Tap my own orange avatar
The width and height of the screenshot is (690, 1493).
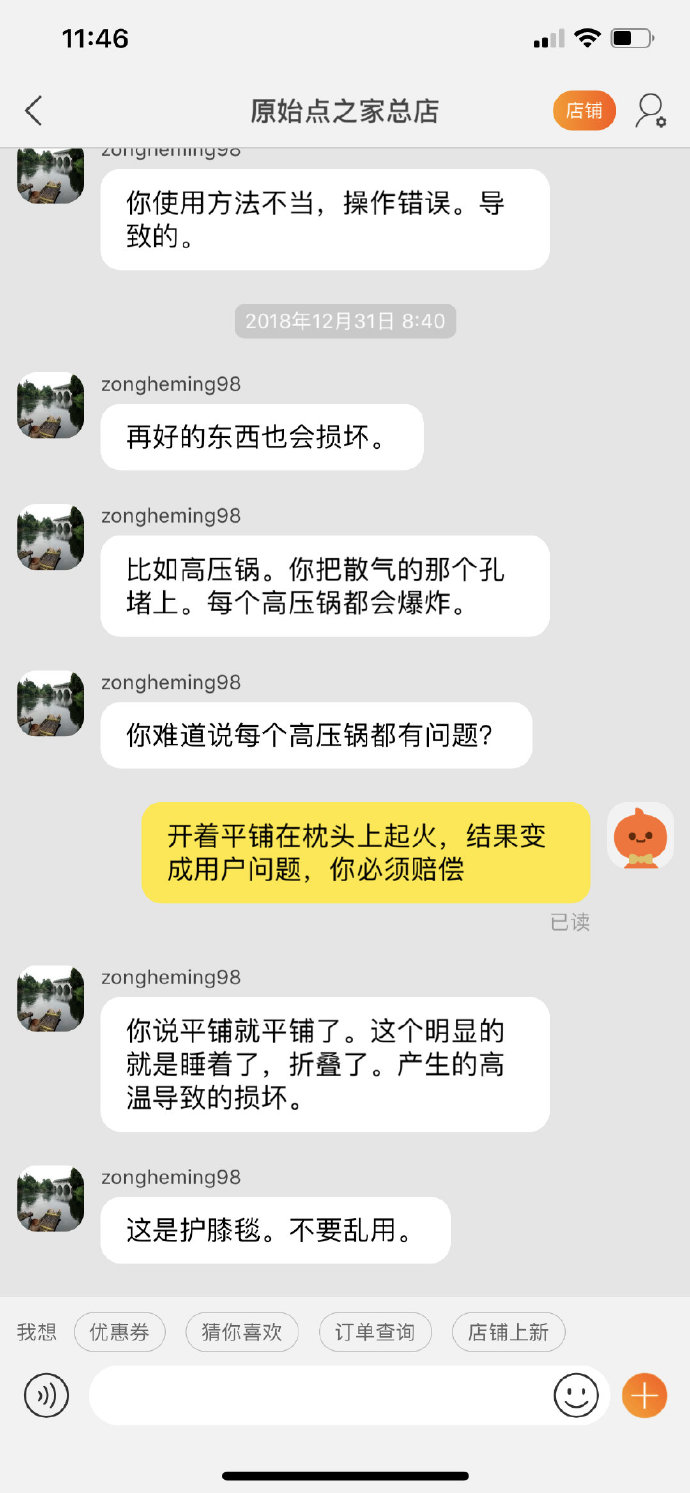640,836
